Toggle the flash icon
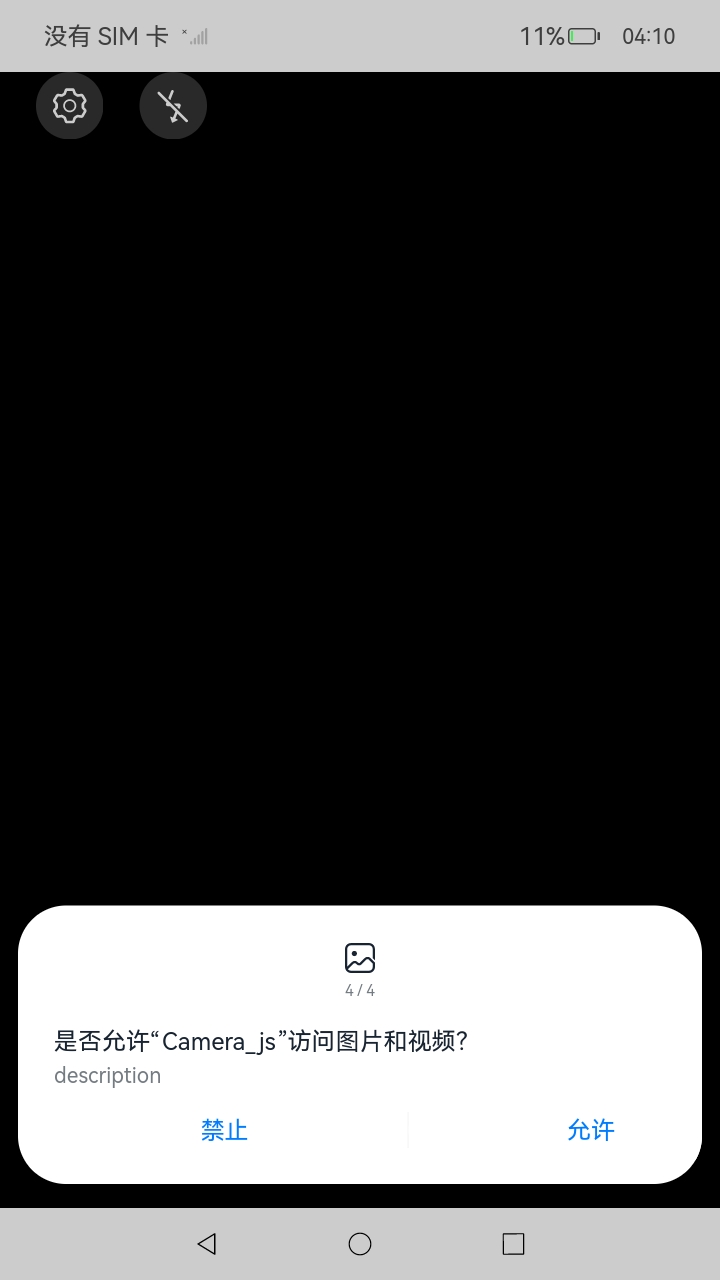Image resolution: width=720 pixels, height=1280 pixels. coord(173,105)
